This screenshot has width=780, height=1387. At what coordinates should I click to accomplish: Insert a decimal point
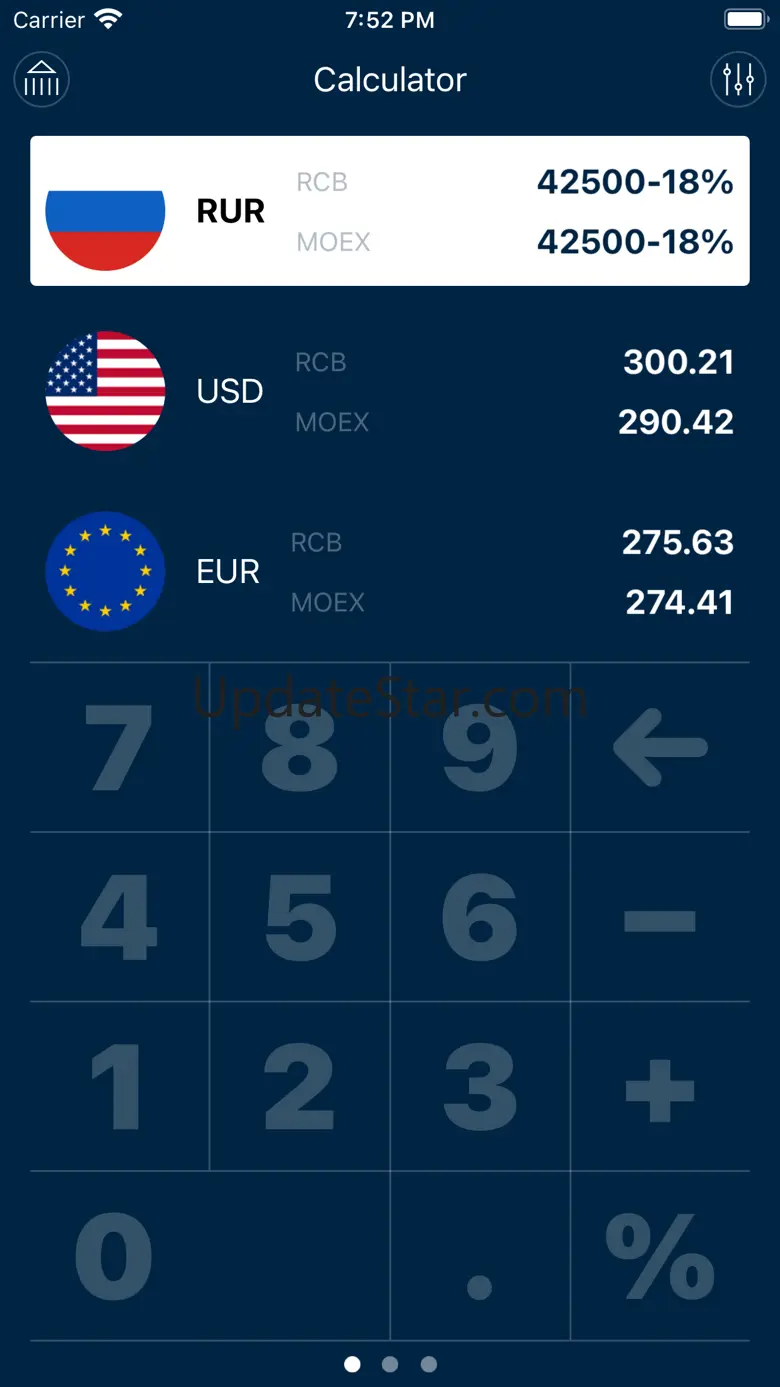click(480, 1257)
